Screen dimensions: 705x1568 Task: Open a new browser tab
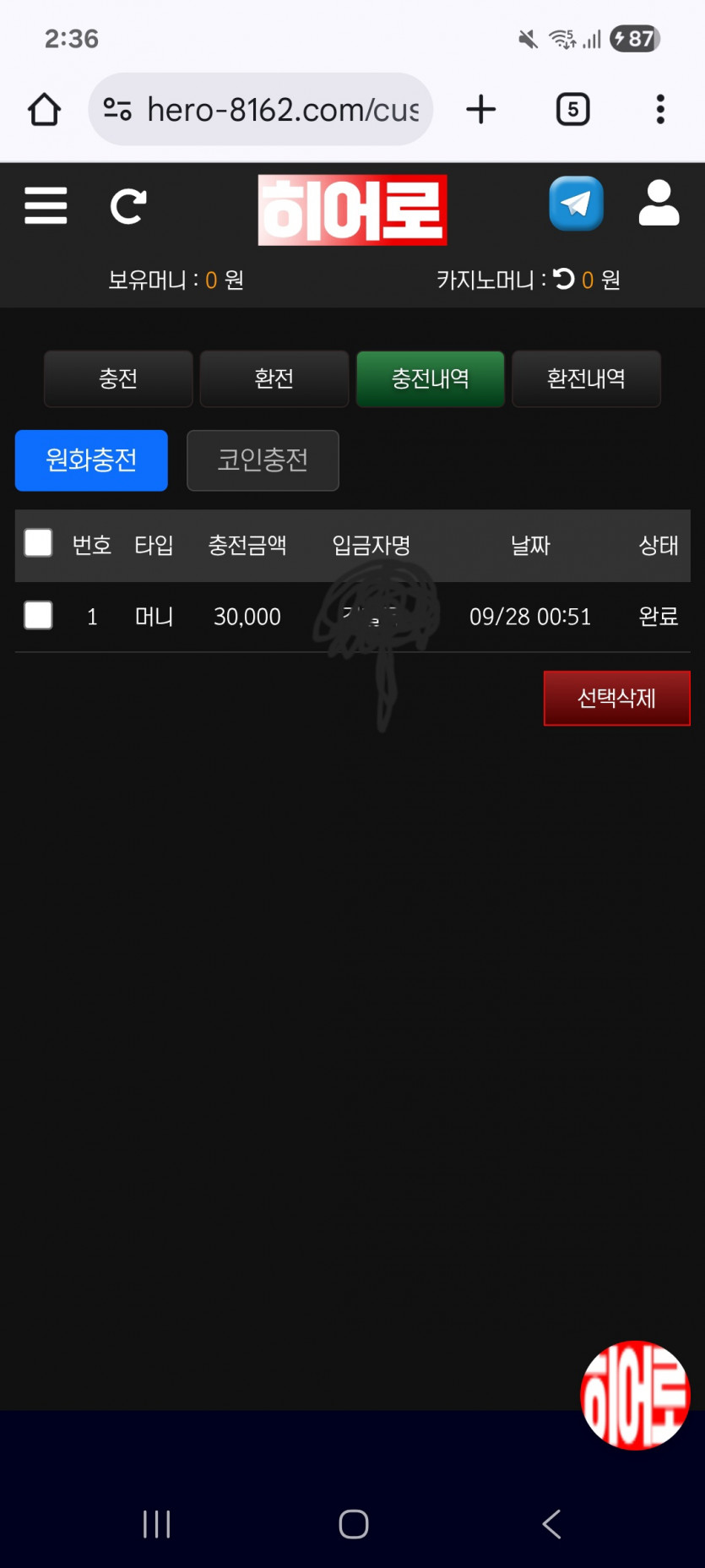tap(481, 110)
